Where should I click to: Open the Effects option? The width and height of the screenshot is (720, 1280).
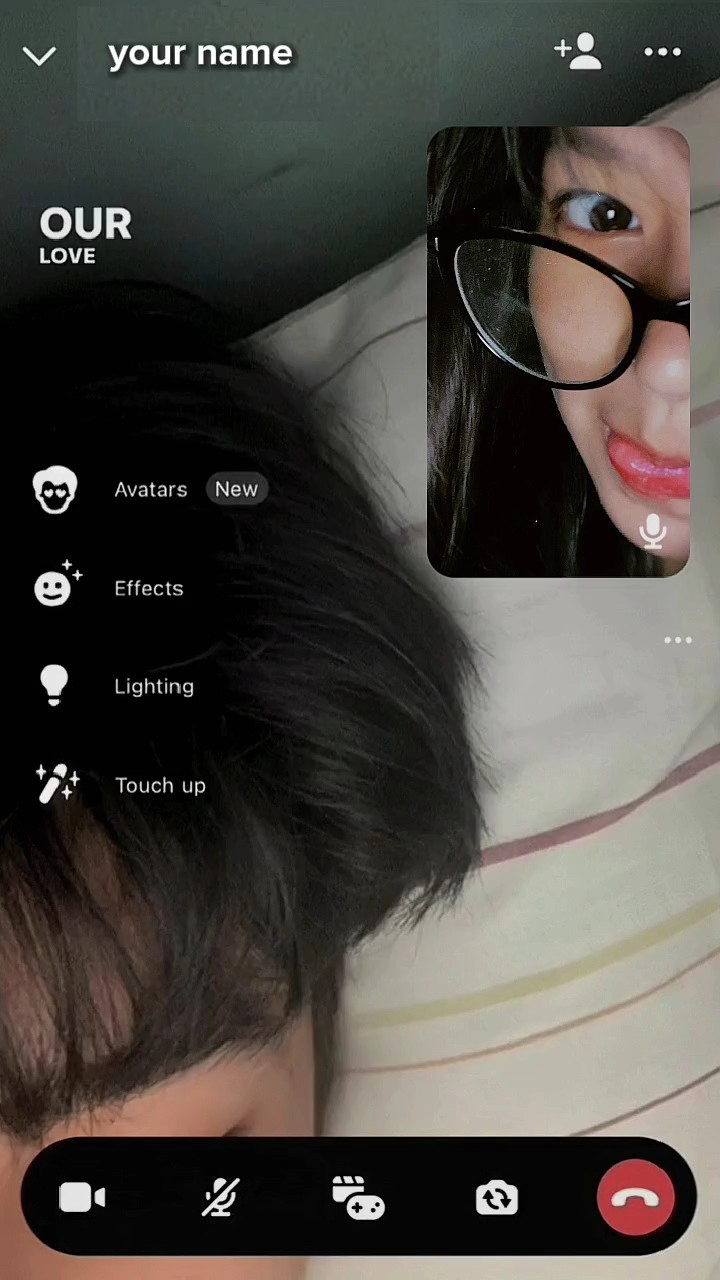[148, 588]
